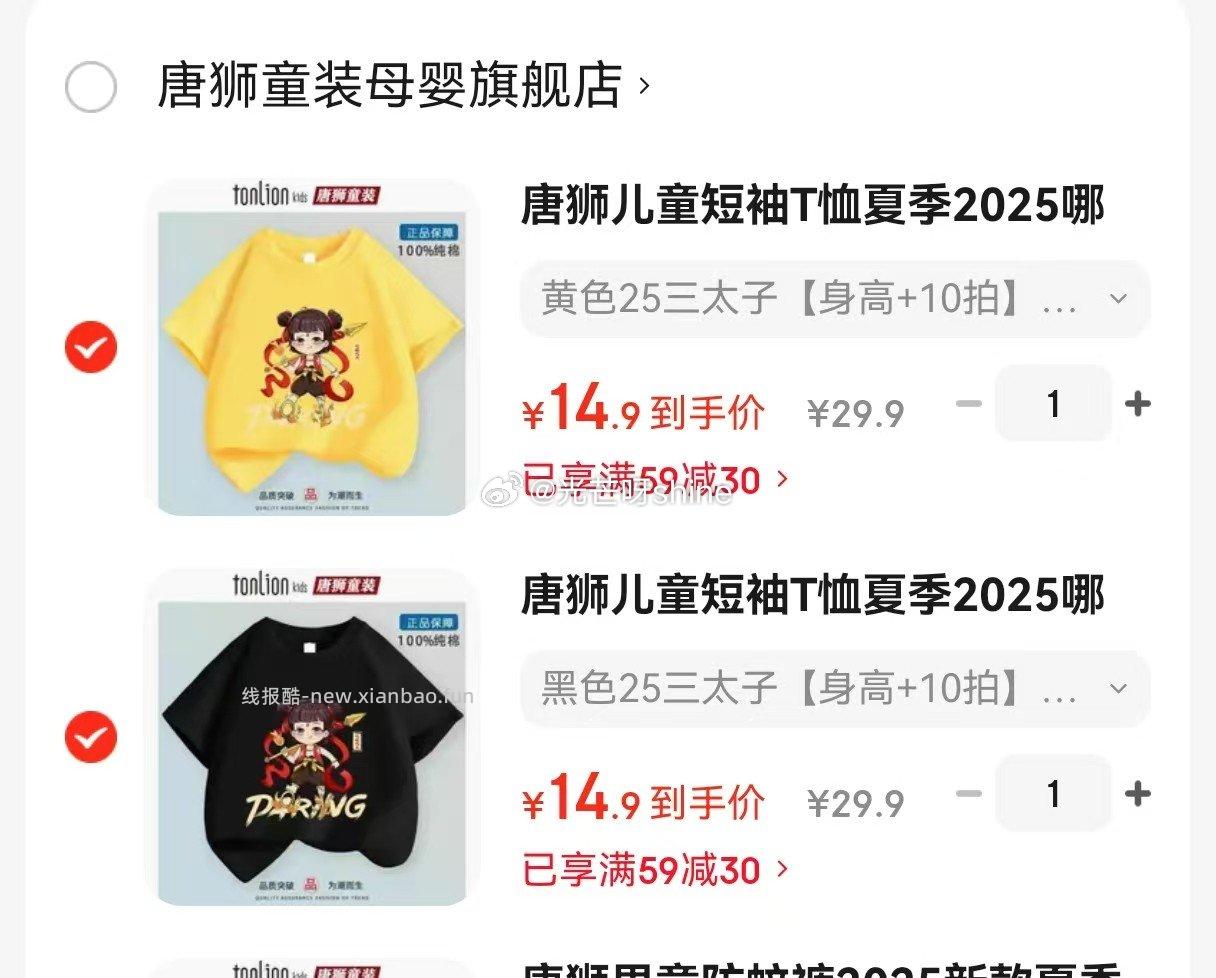Increase the black T-shirt quantity
The width and height of the screenshot is (1216, 978).
[x=1137, y=795]
